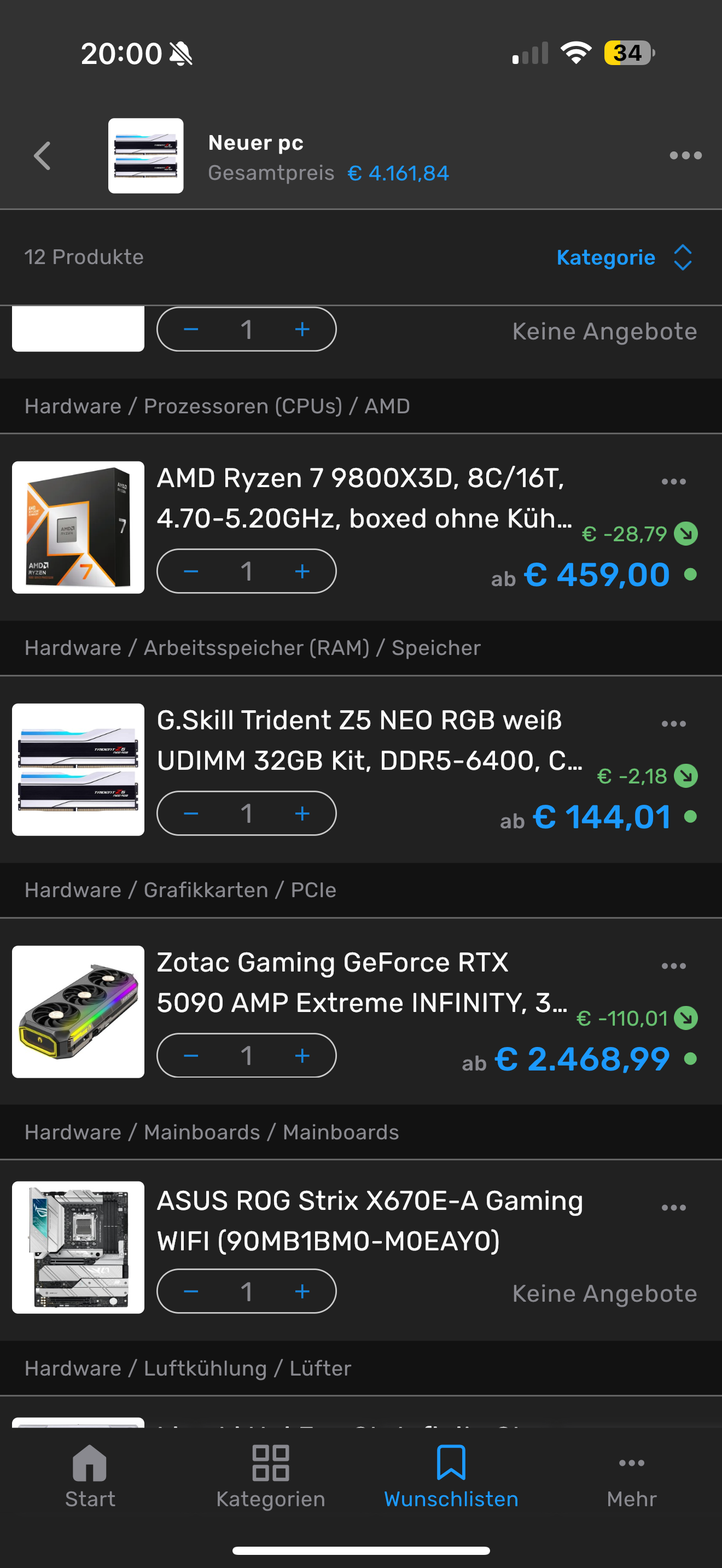Open options menu for G.Skill Trident Z5
The image size is (722, 1568).
[x=673, y=724]
